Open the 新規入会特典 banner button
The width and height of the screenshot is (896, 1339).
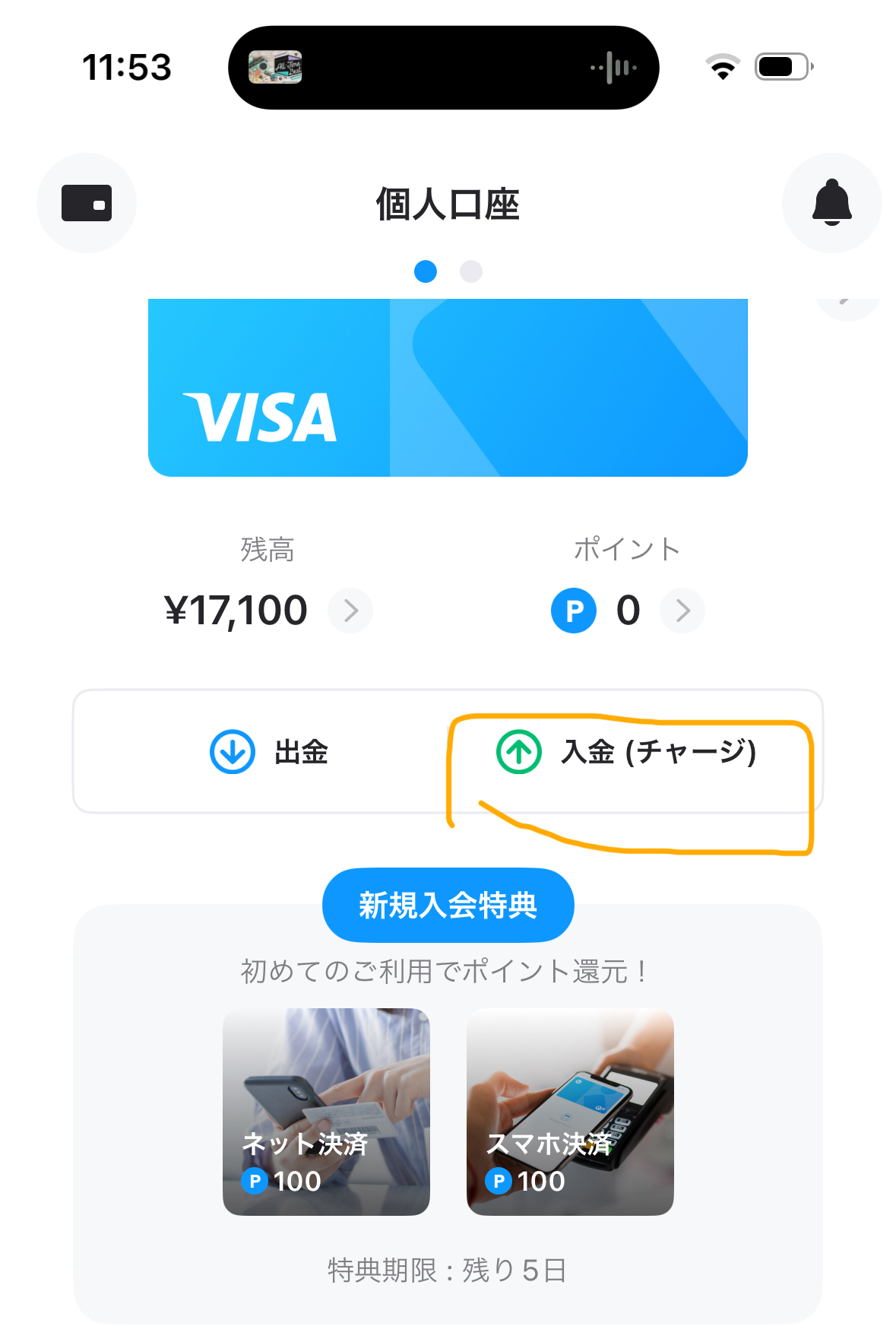[x=448, y=905]
